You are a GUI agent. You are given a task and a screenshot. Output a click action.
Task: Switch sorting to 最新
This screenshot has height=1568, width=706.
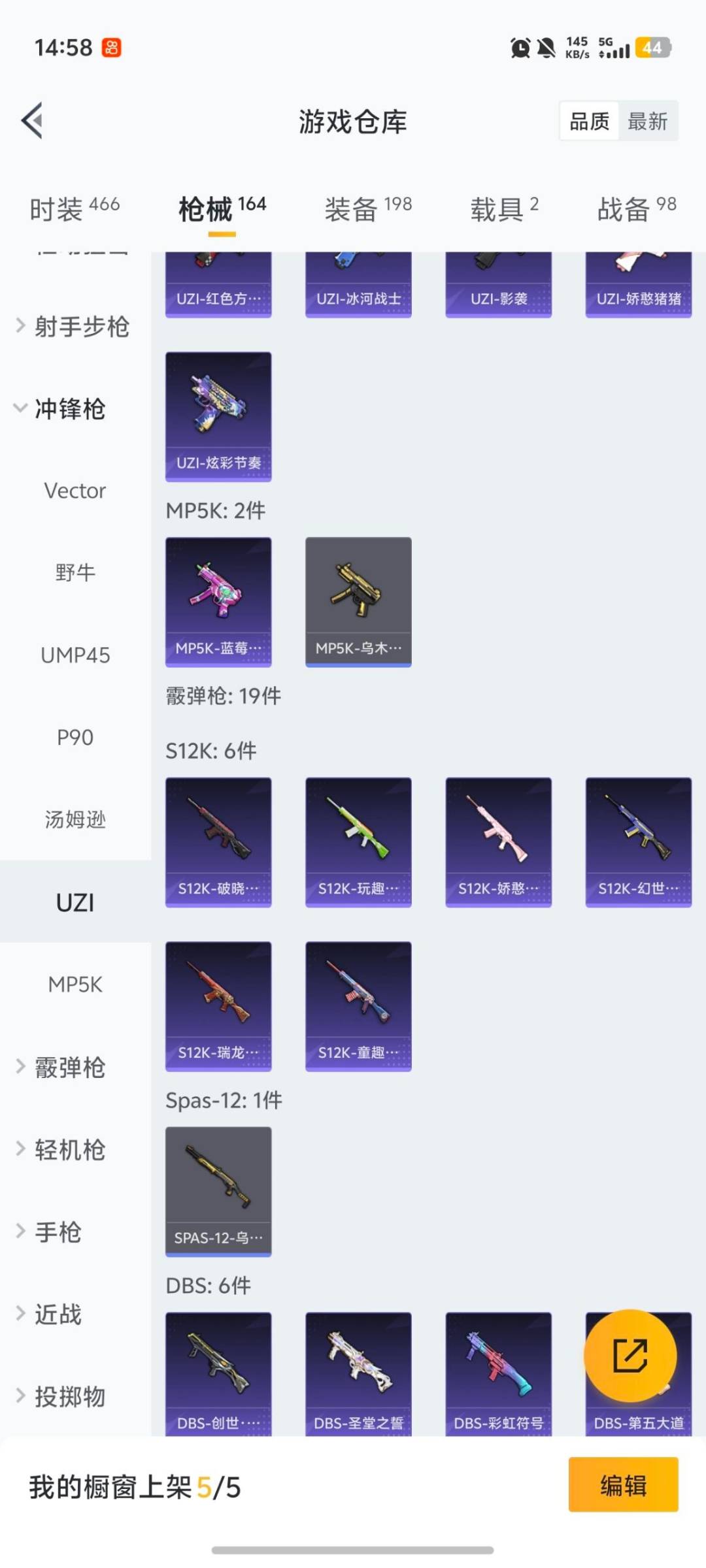pyautogui.click(x=646, y=122)
